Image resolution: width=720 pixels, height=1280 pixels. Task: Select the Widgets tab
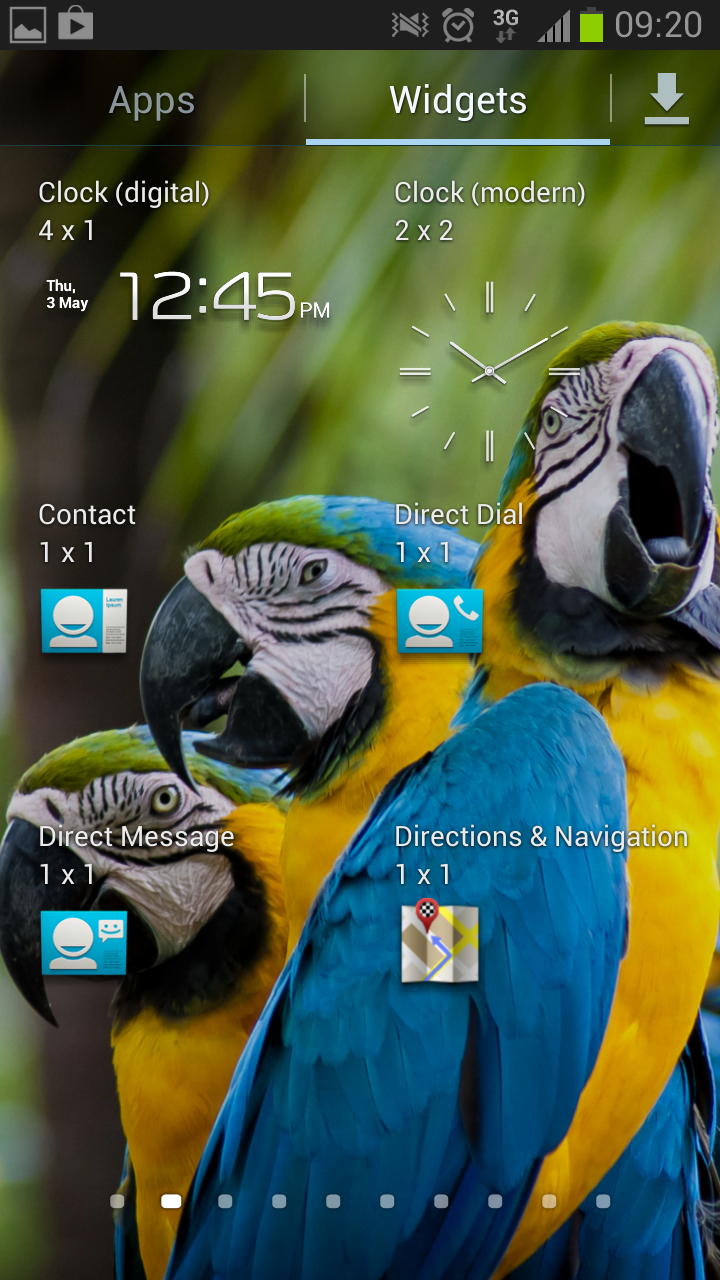pyautogui.click(x=458, y=101)
